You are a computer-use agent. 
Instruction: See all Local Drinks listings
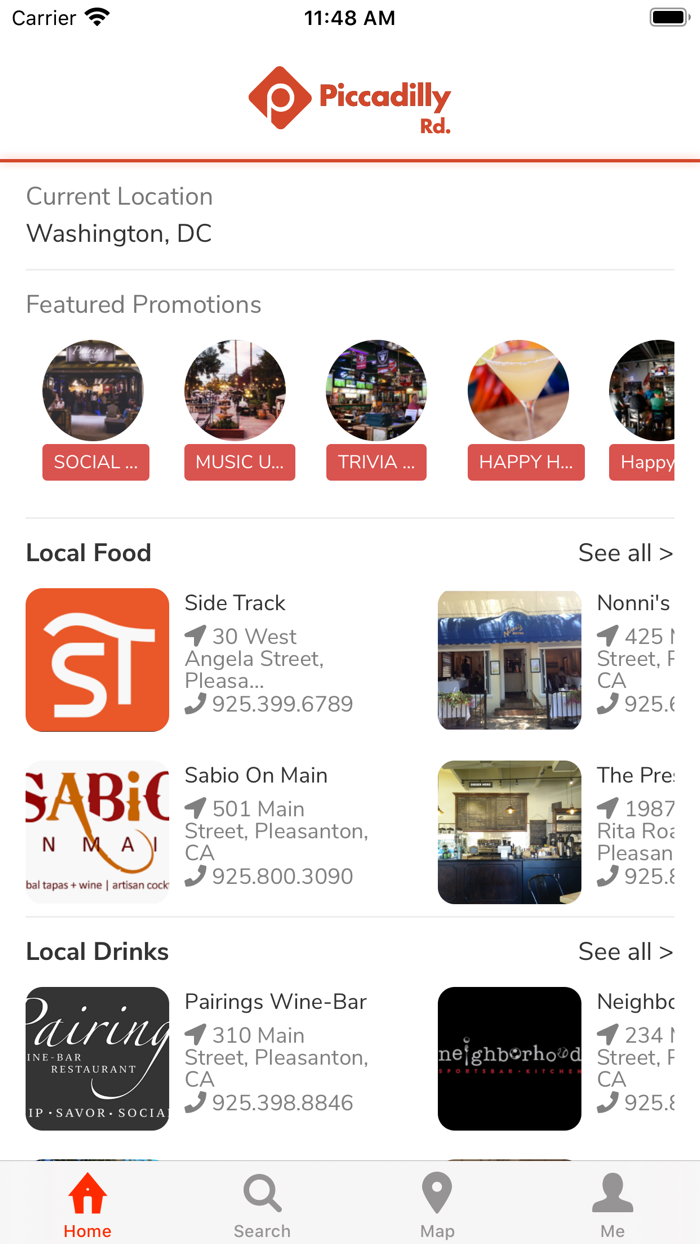click(x=625, y=952)
